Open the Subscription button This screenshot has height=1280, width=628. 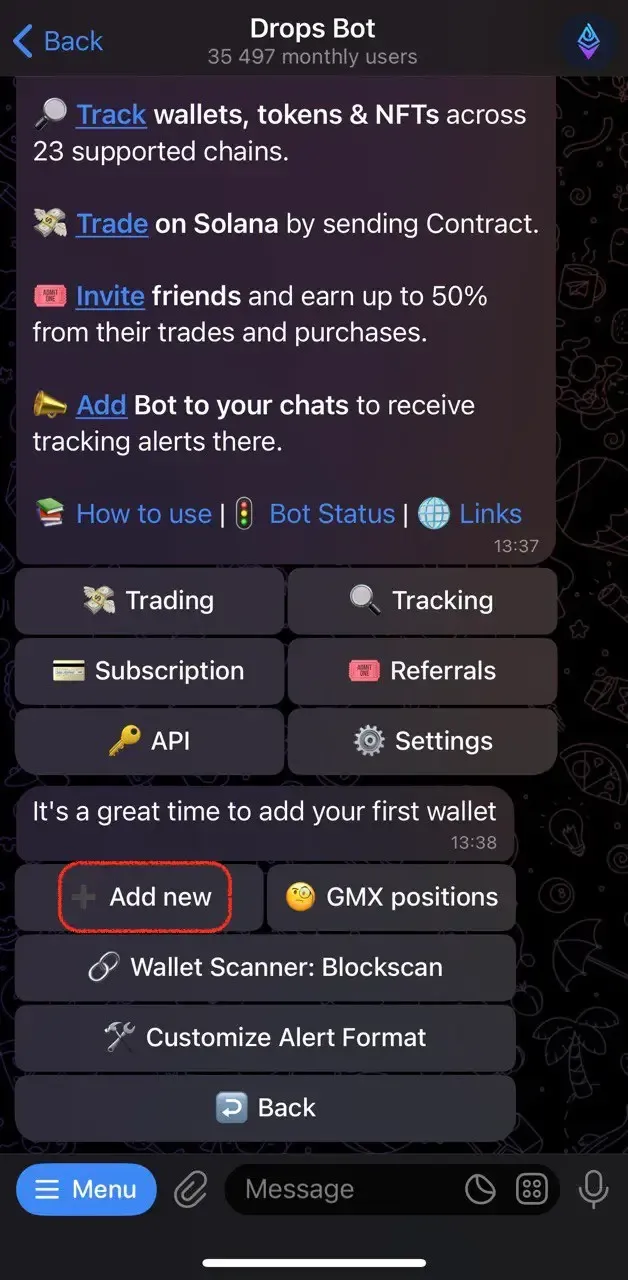(x=148, y=671)
